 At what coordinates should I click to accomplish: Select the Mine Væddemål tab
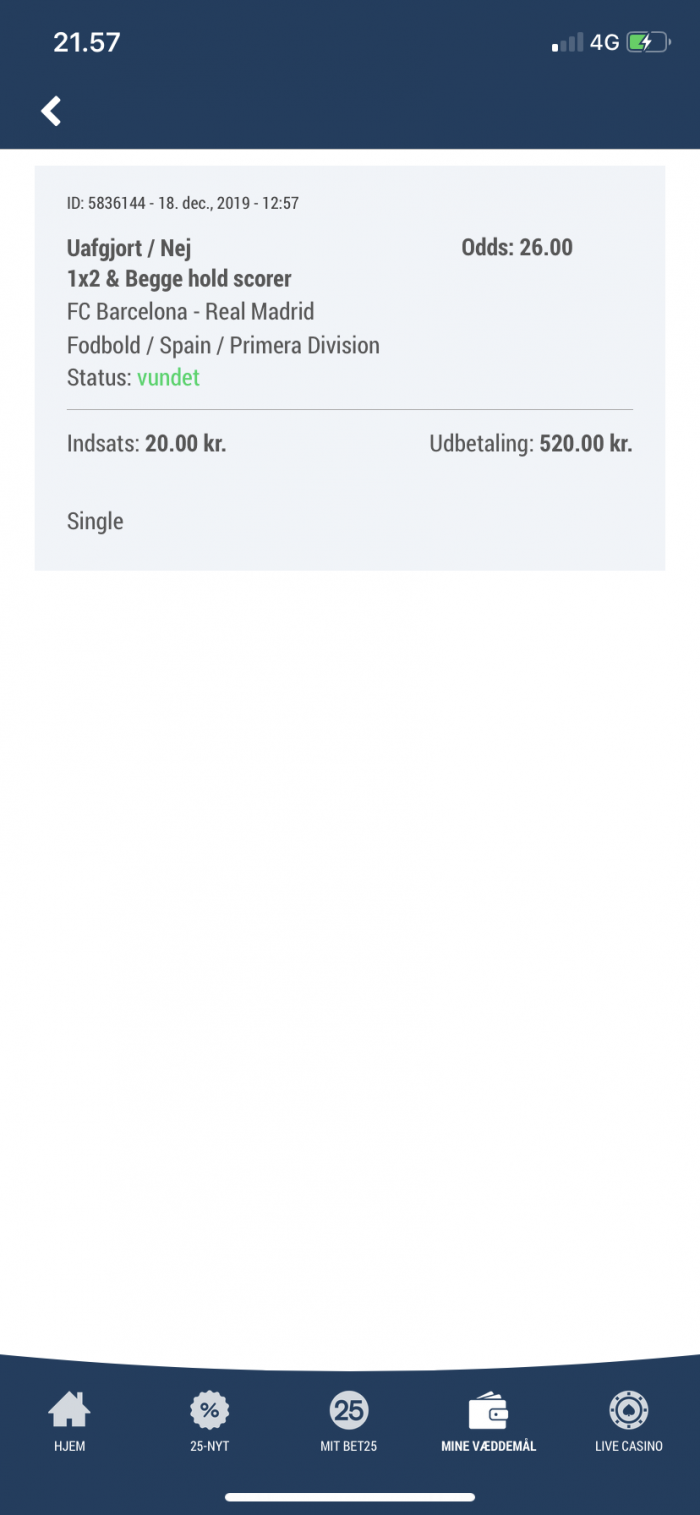(489, 1421)
